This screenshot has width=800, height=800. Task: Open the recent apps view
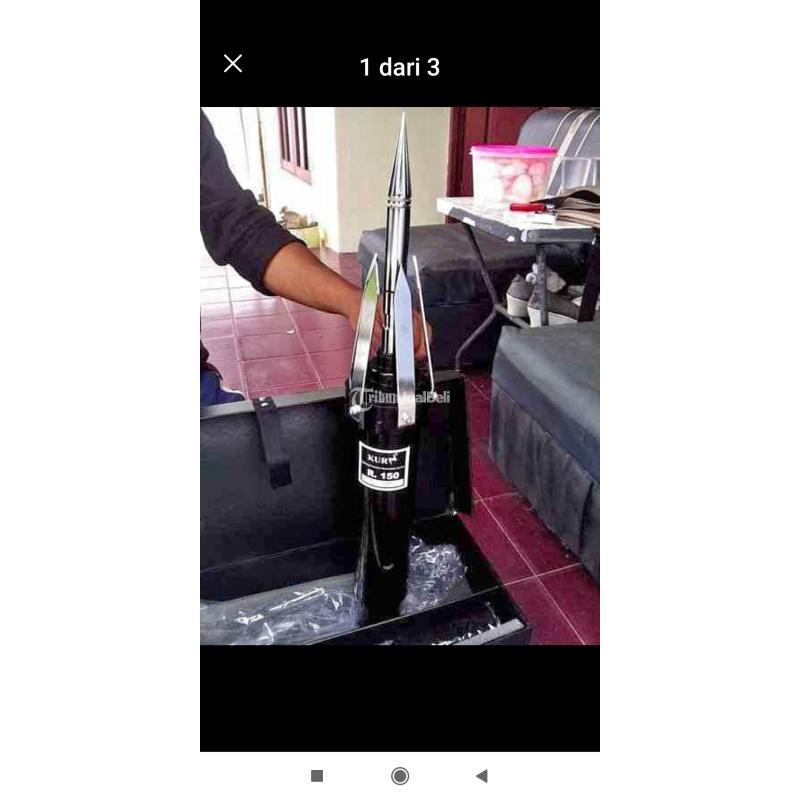[x=317, y=776]
